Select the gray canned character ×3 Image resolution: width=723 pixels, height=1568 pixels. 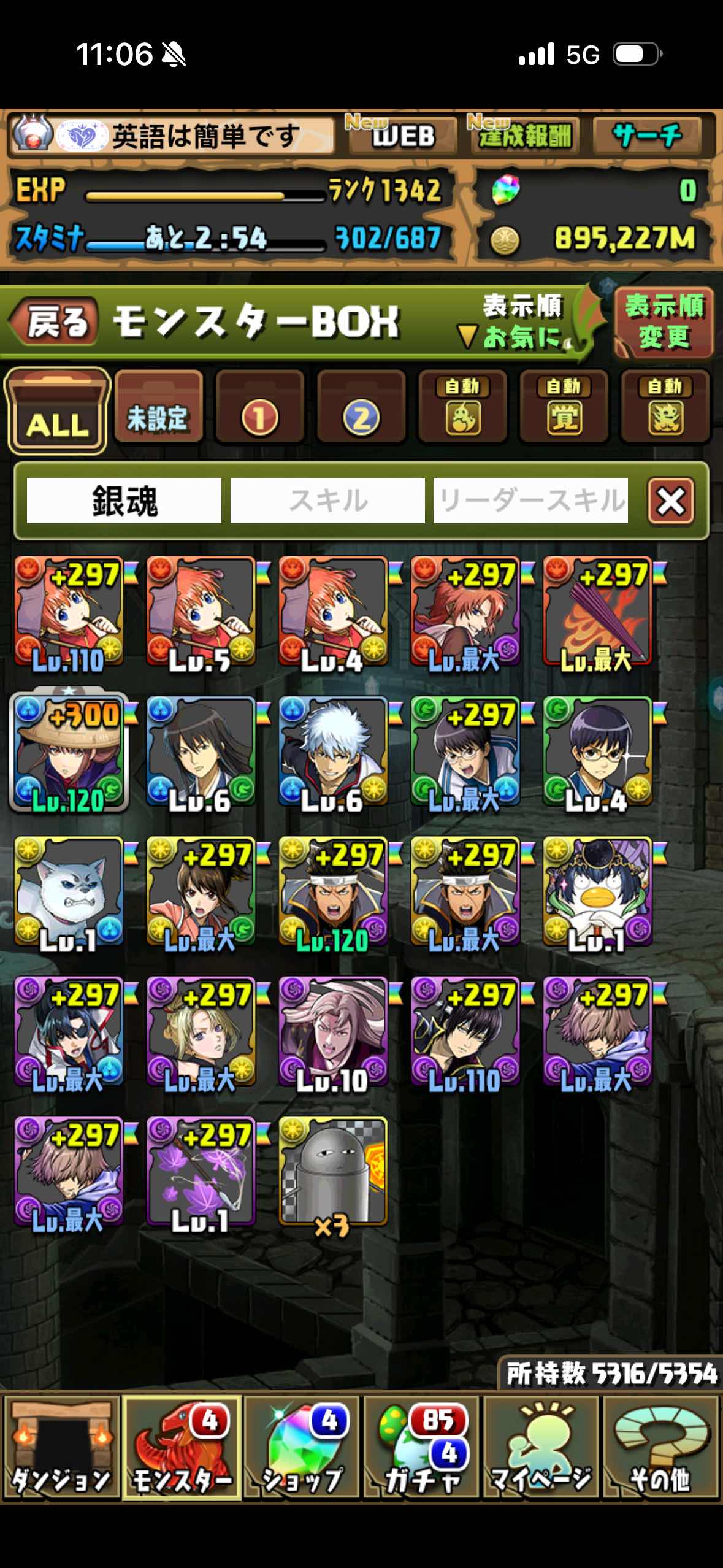click(333, 1172)
